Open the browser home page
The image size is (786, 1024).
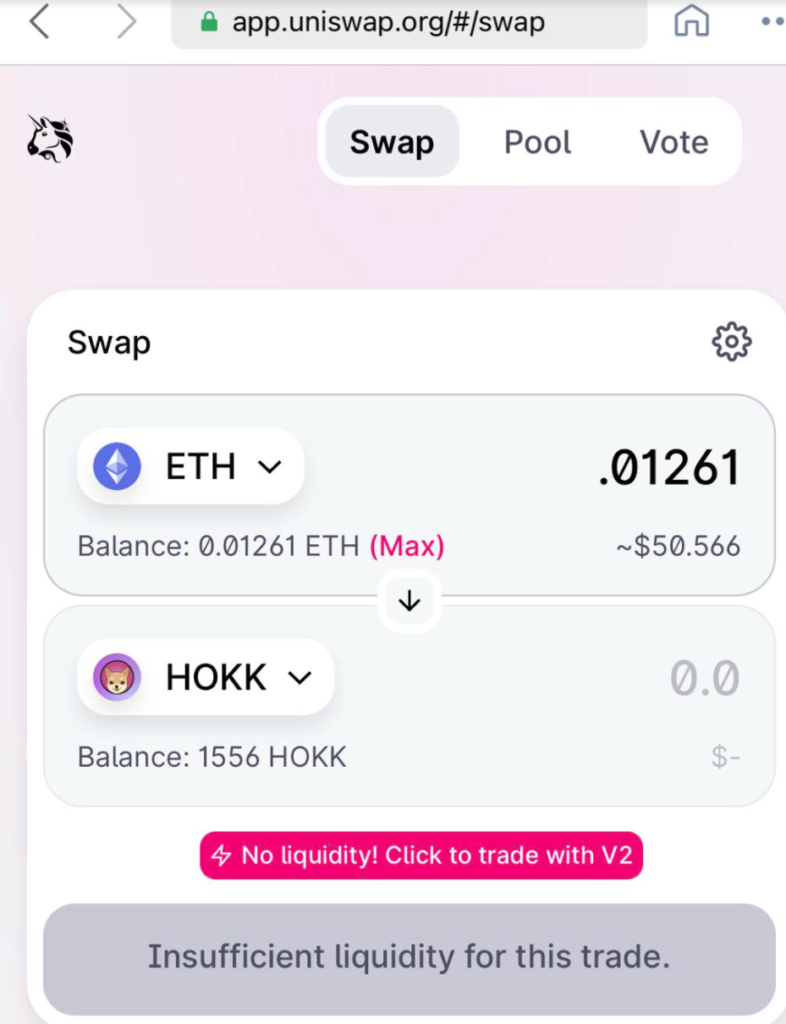click(691, 21)
